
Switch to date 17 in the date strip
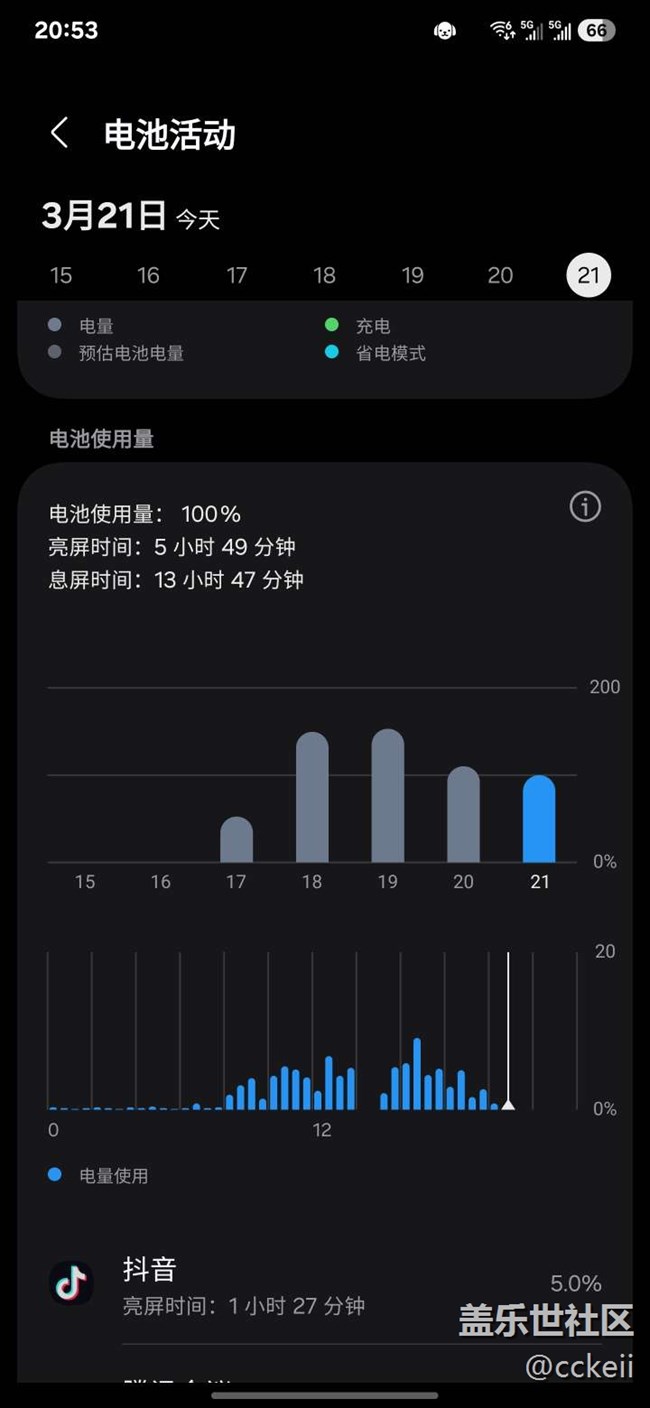click(237, 275)
